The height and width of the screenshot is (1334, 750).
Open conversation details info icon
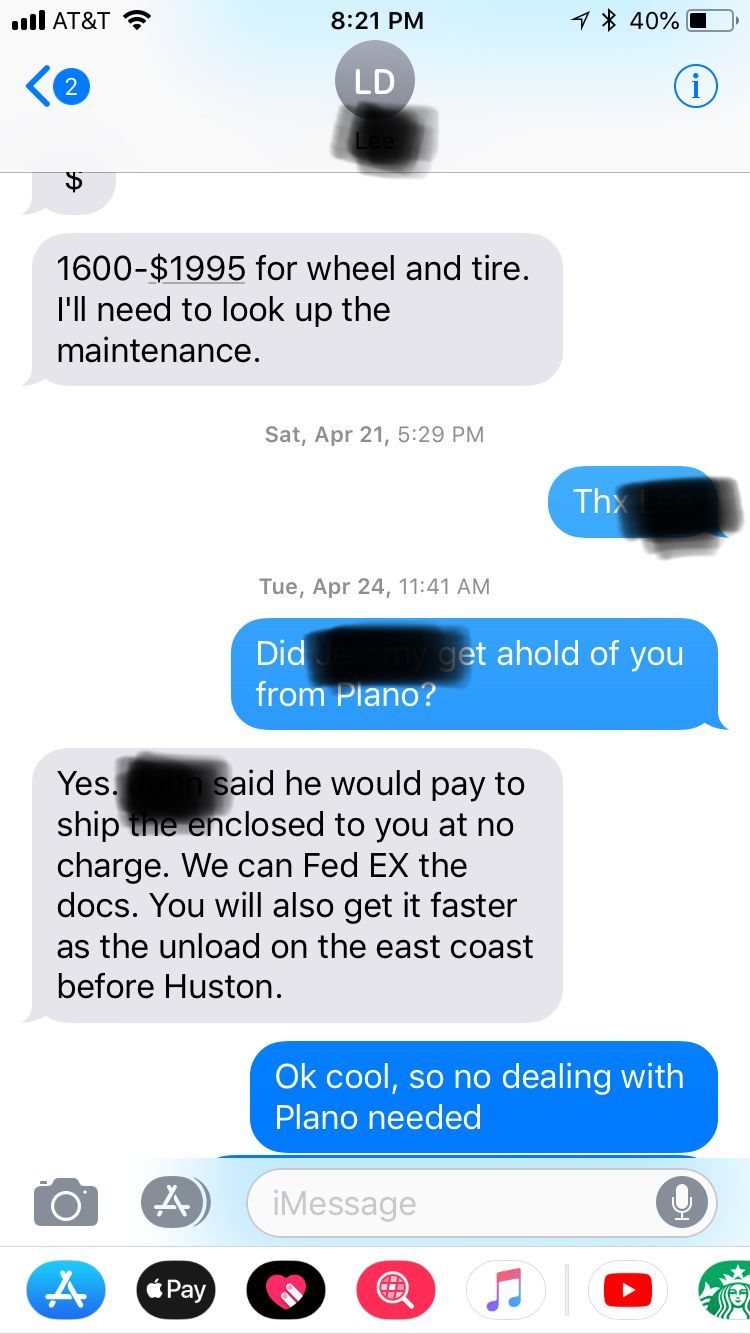point(695,88)
